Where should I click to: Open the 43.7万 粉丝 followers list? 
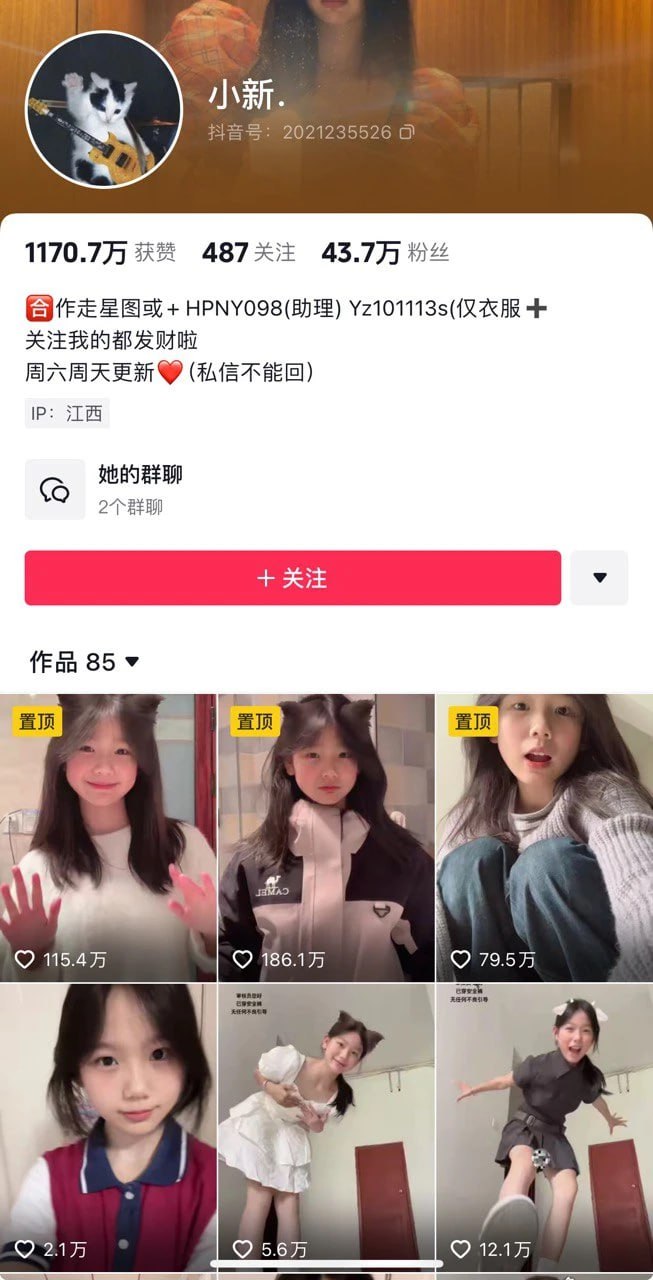pyautogui.click(x=384, y=253)
